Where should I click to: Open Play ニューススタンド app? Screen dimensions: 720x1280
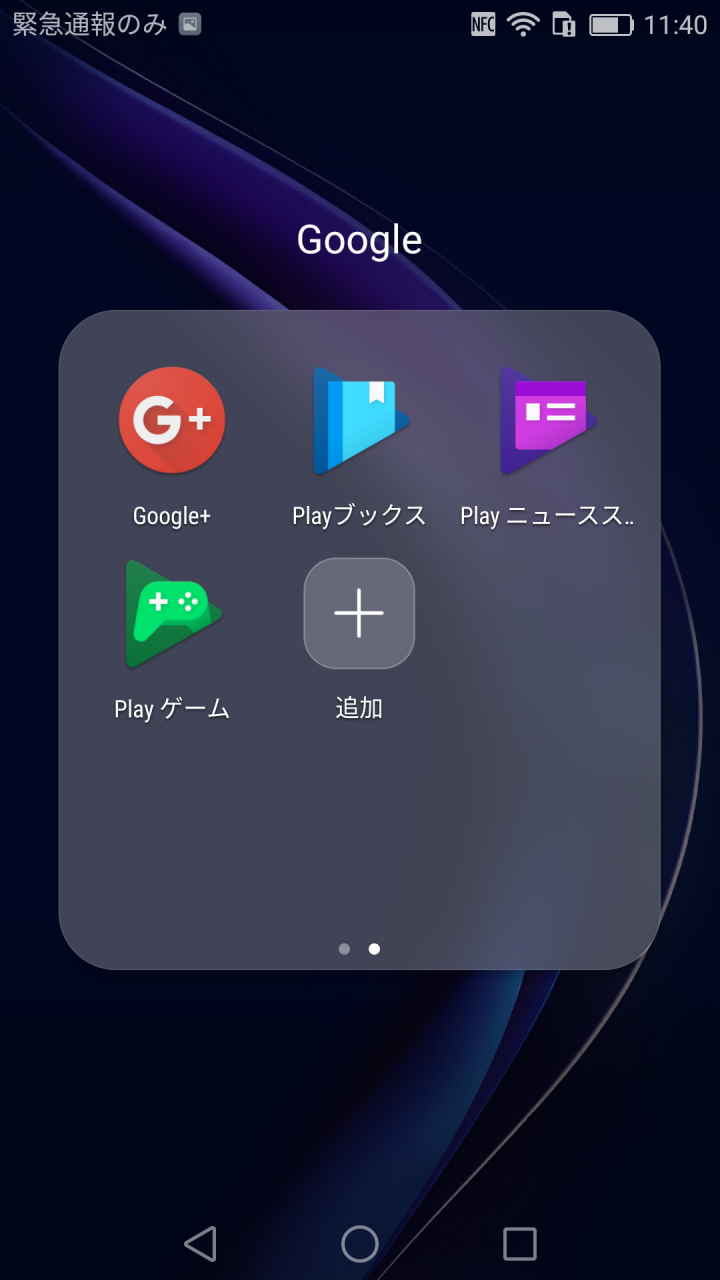547,420
